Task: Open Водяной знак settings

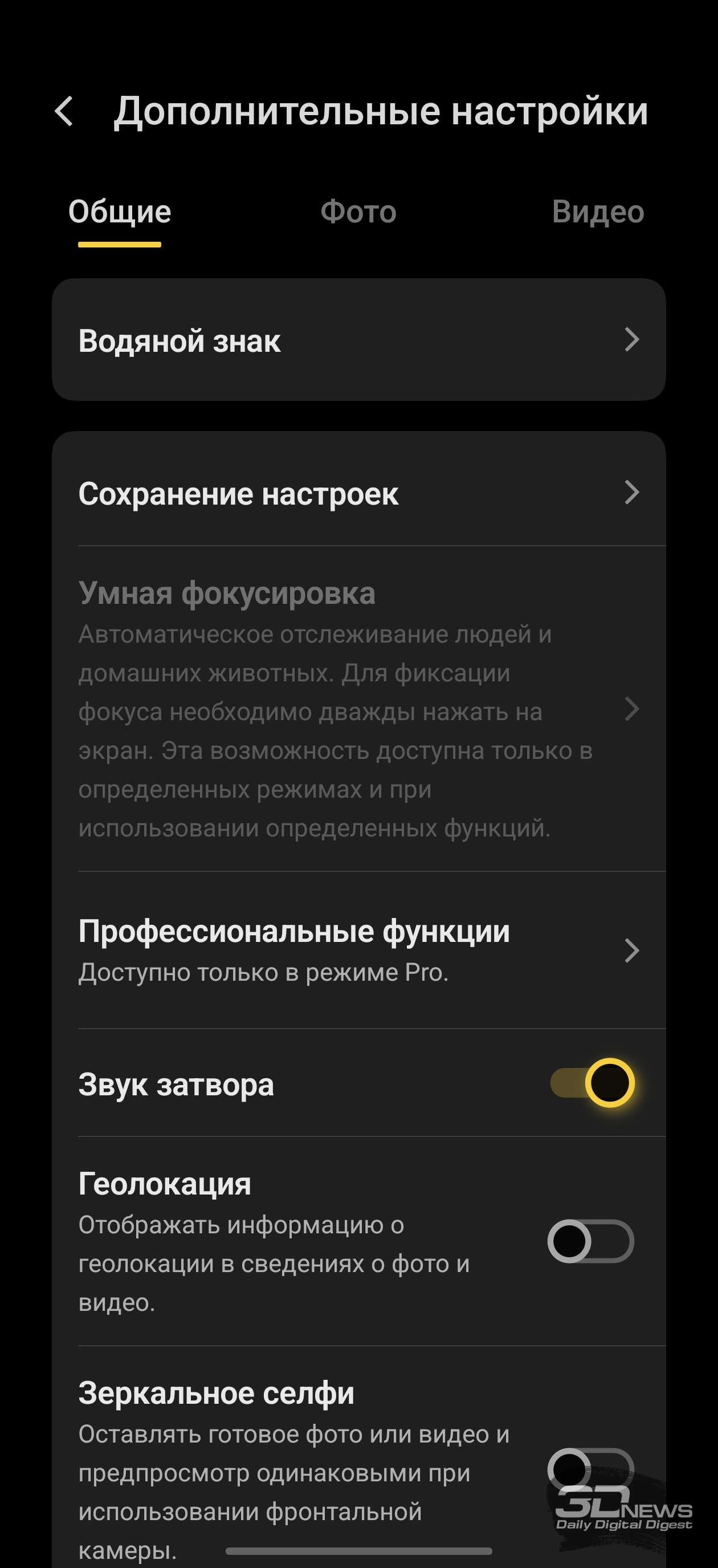Action: click(x=358, y=340)
